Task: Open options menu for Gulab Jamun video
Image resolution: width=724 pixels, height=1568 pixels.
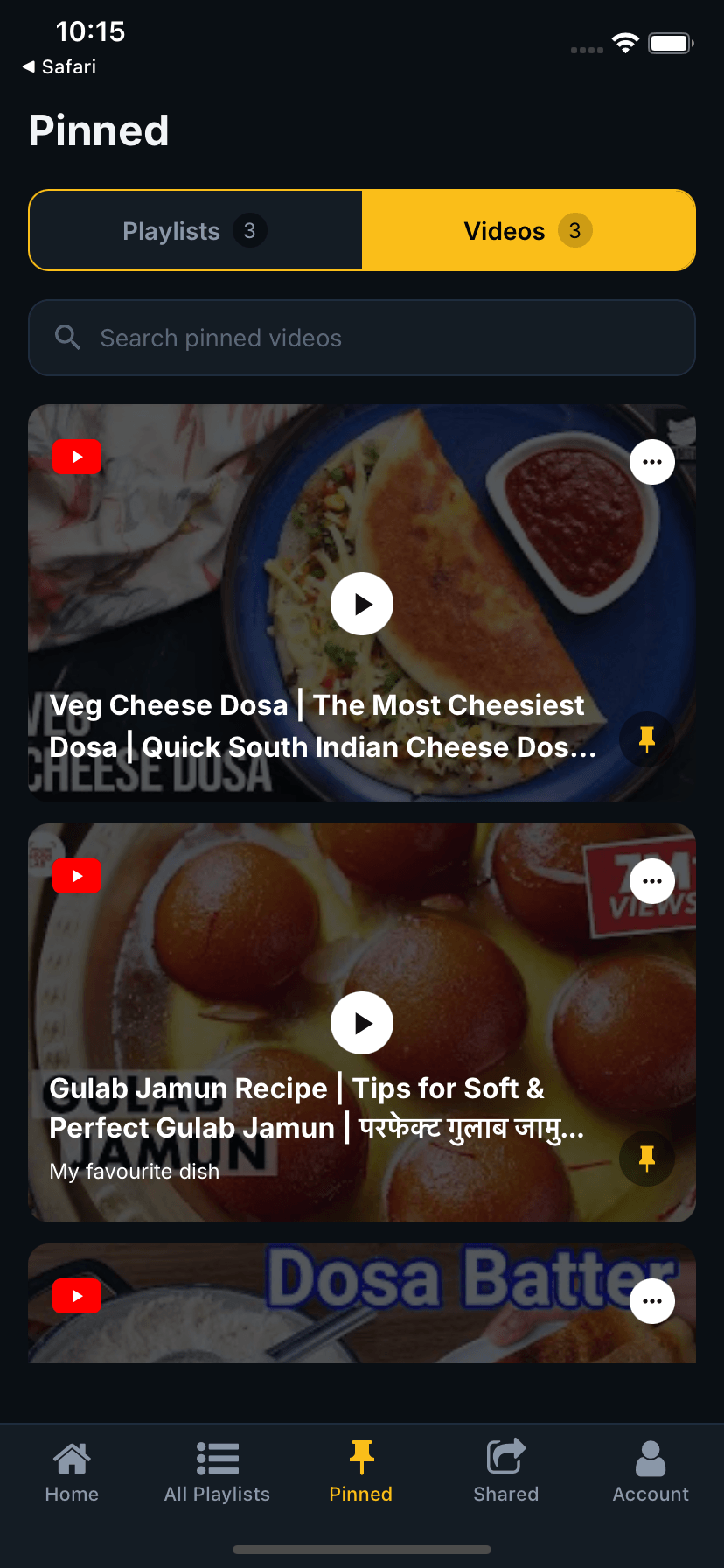Action: [652, 881]
